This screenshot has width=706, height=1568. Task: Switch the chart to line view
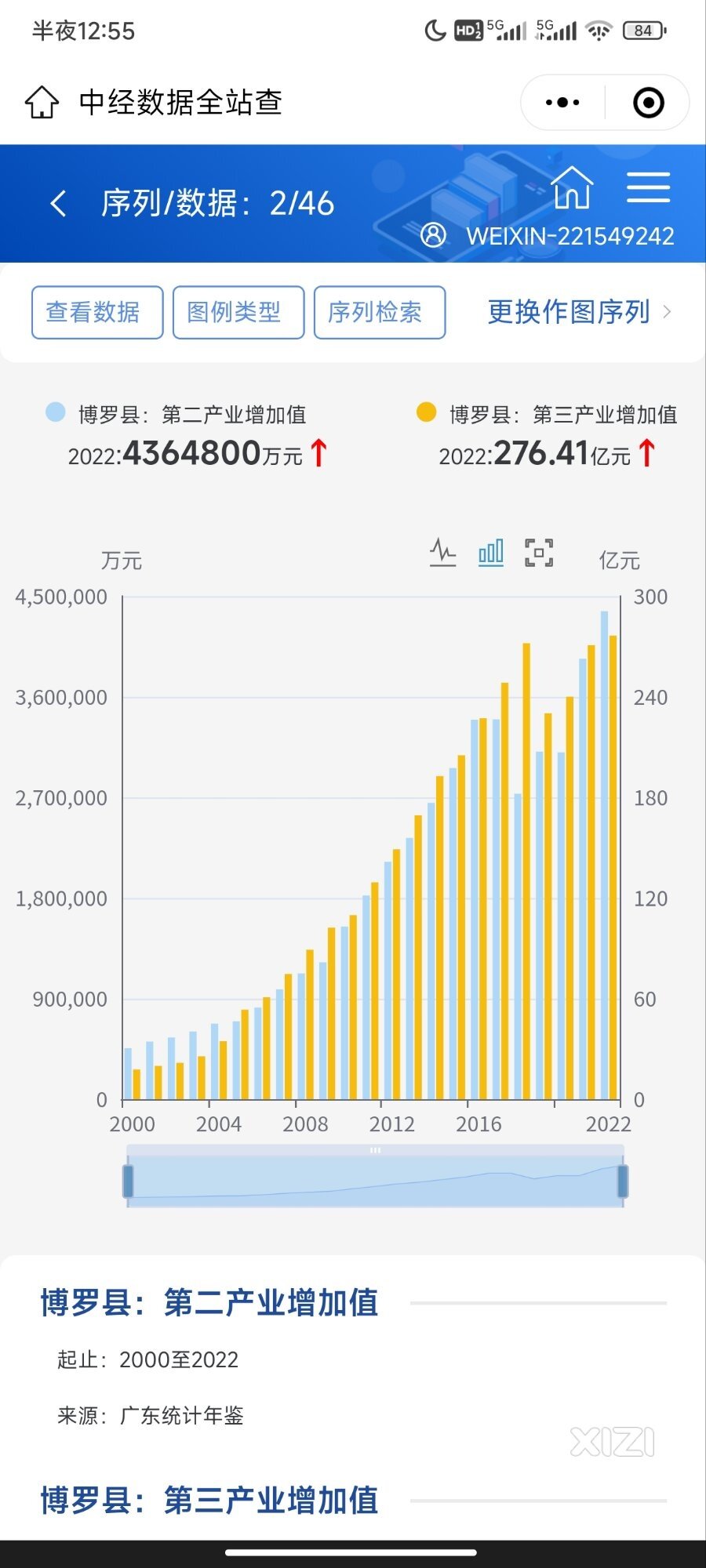442,553
